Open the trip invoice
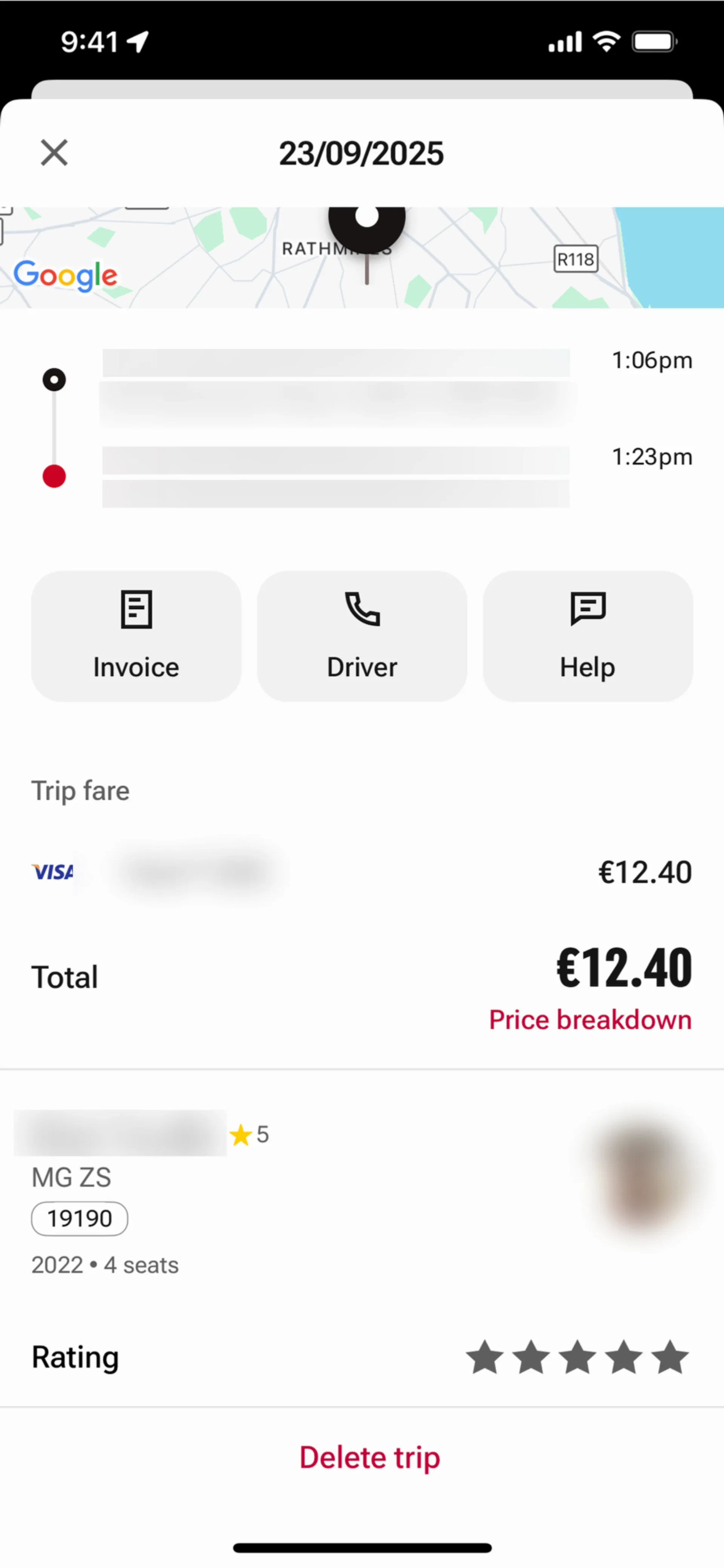 pos(136,636)
